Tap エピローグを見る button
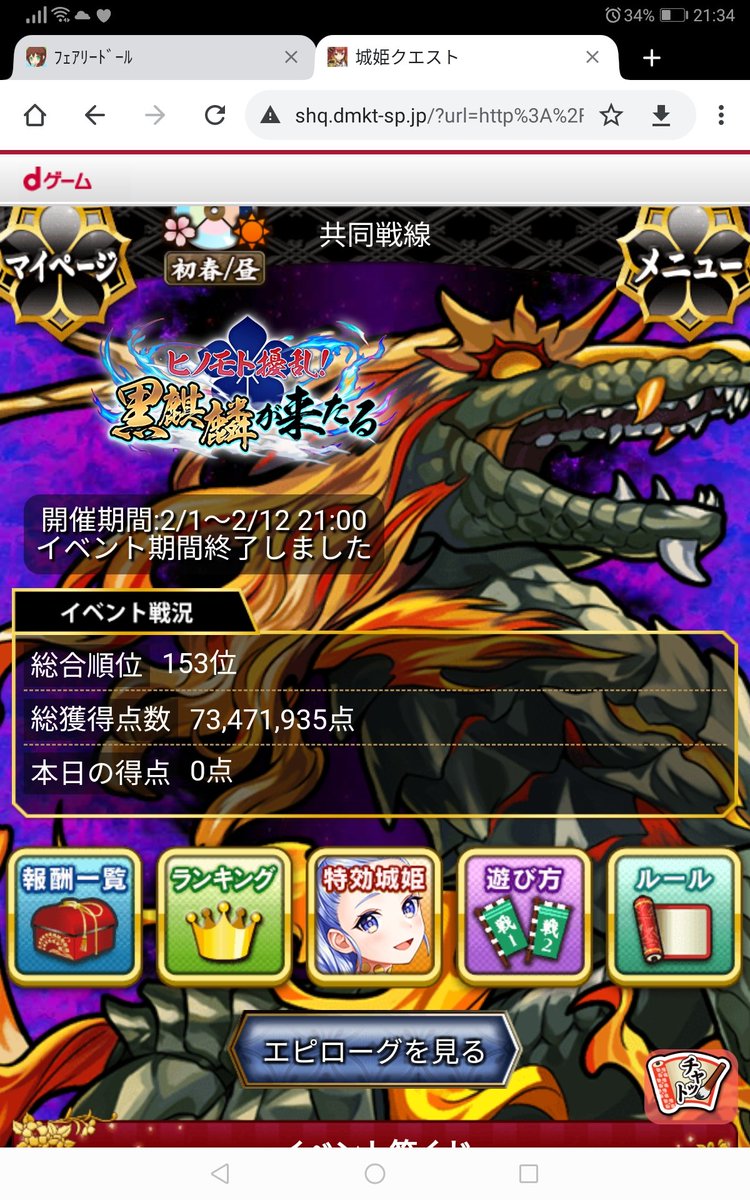This screenshot has width=750, height=1200. pyautogui.click(x=374, y=1051)
